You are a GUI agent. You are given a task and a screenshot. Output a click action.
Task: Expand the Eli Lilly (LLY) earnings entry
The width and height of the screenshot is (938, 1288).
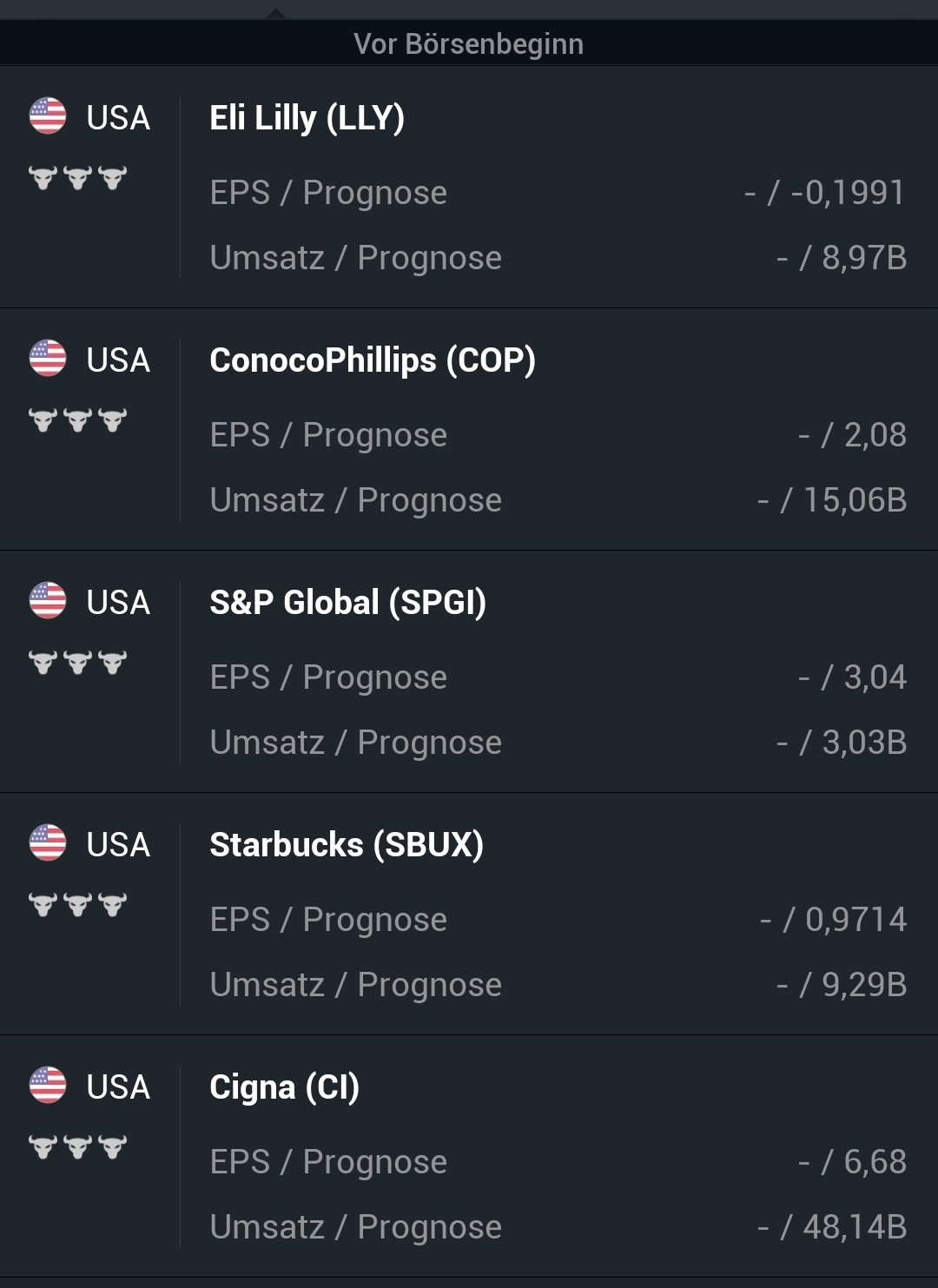(308, 119)
